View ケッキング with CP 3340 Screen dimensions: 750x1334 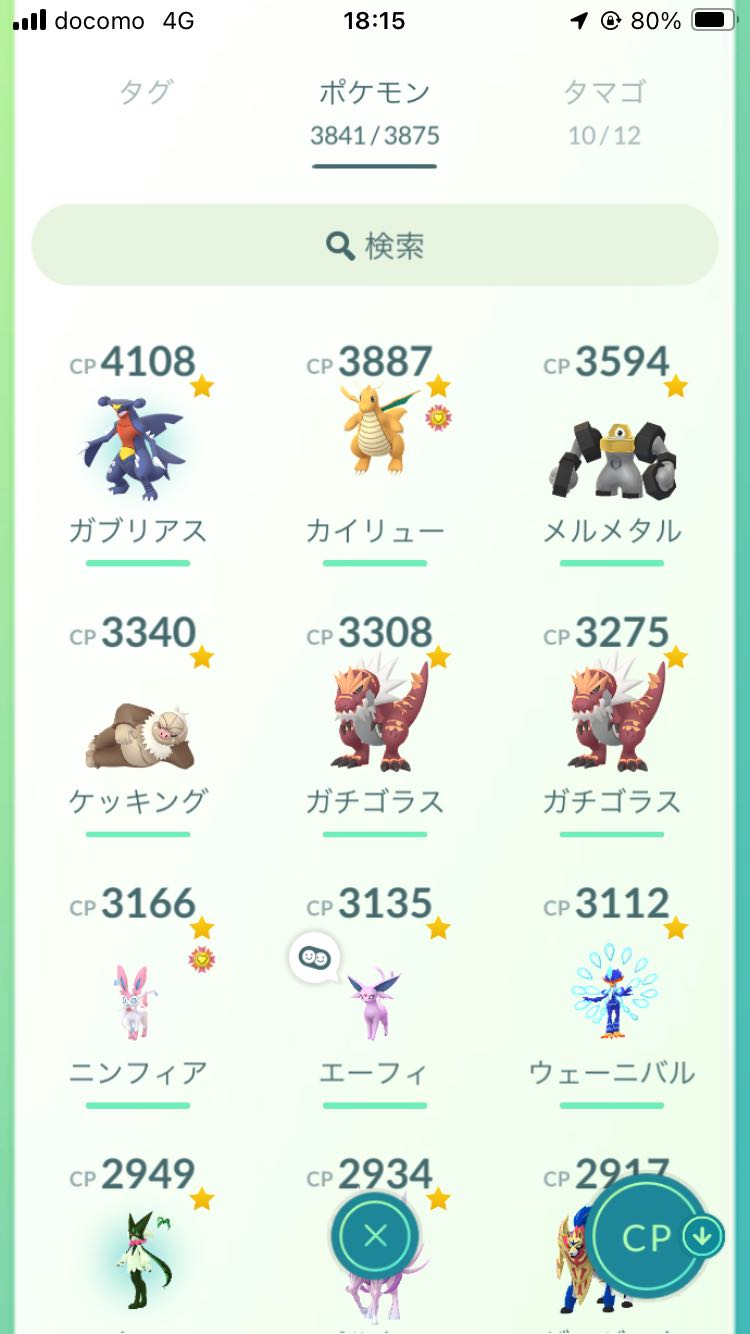tap(138, 722)
